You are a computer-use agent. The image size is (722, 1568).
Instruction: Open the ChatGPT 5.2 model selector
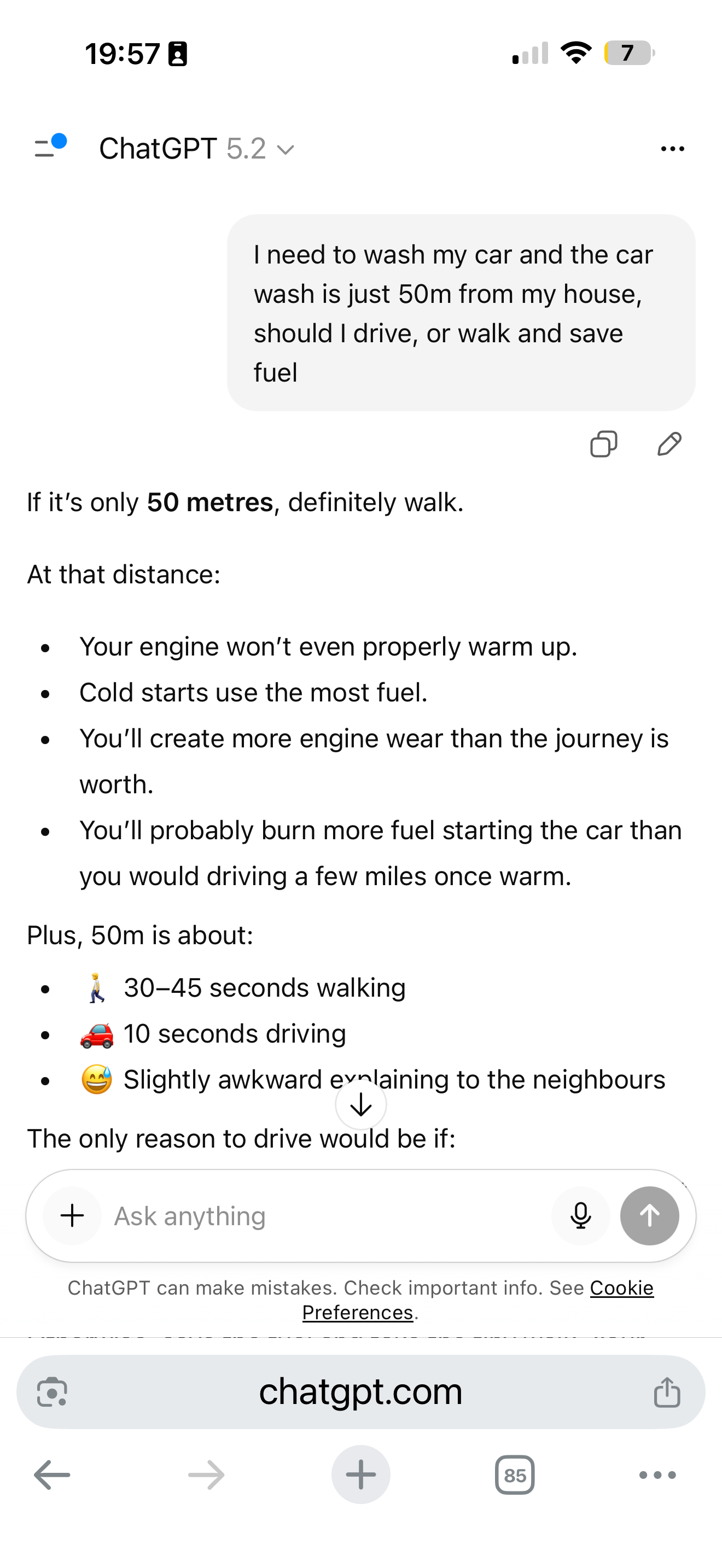tap(196, 149)
